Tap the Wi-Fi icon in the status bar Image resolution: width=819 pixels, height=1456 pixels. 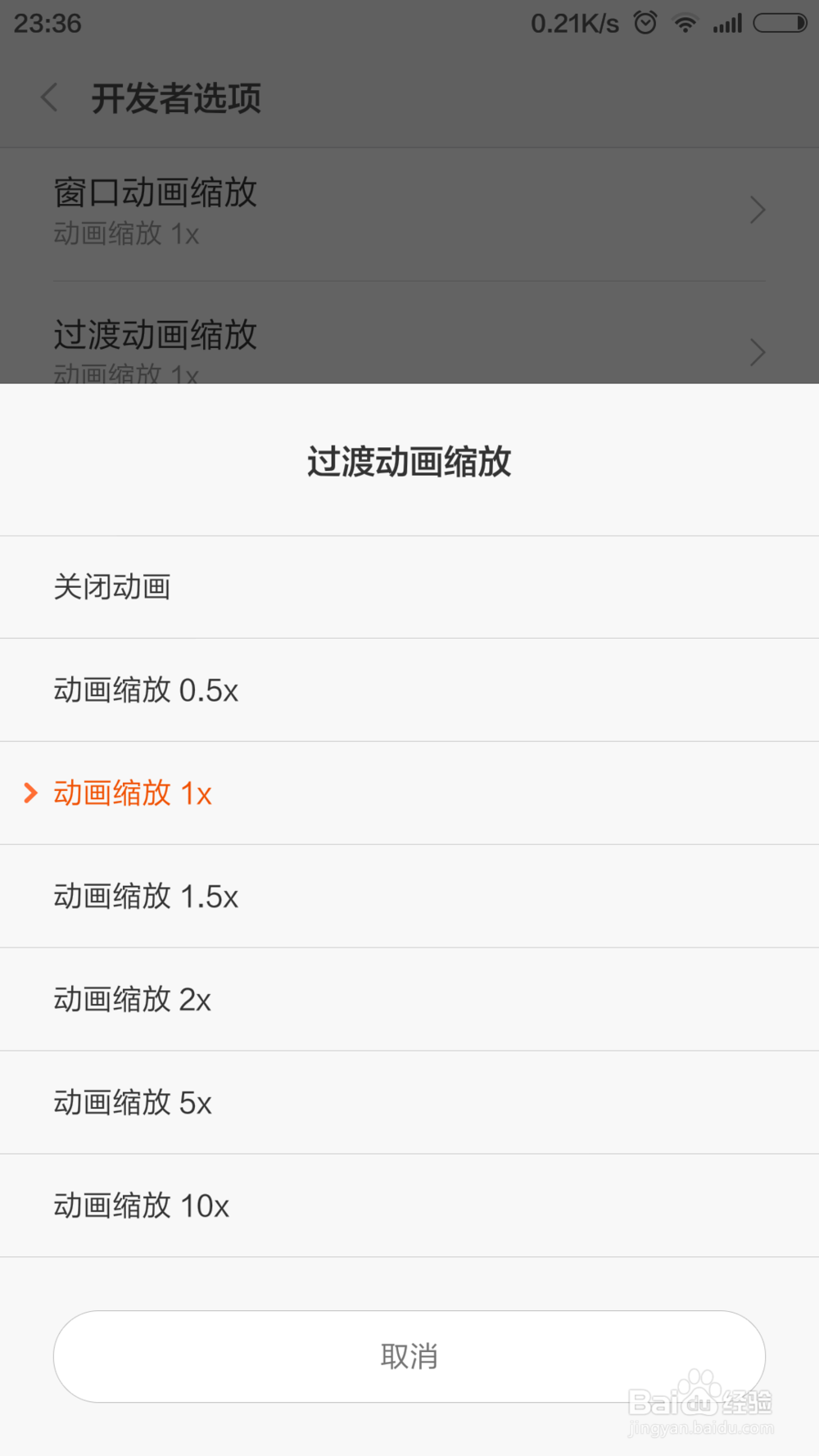(x=686, y=23)
